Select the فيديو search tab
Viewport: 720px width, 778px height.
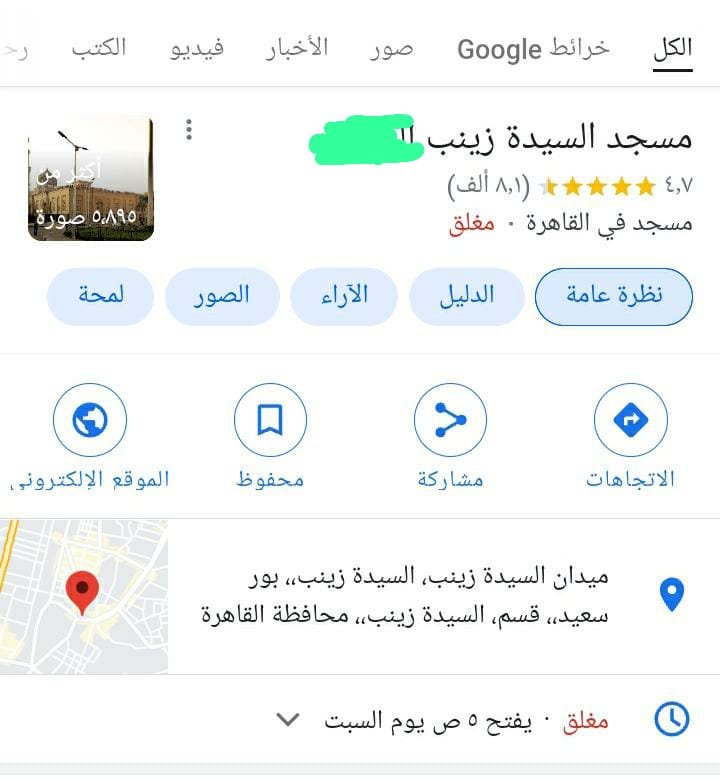(x=197, y=49)
